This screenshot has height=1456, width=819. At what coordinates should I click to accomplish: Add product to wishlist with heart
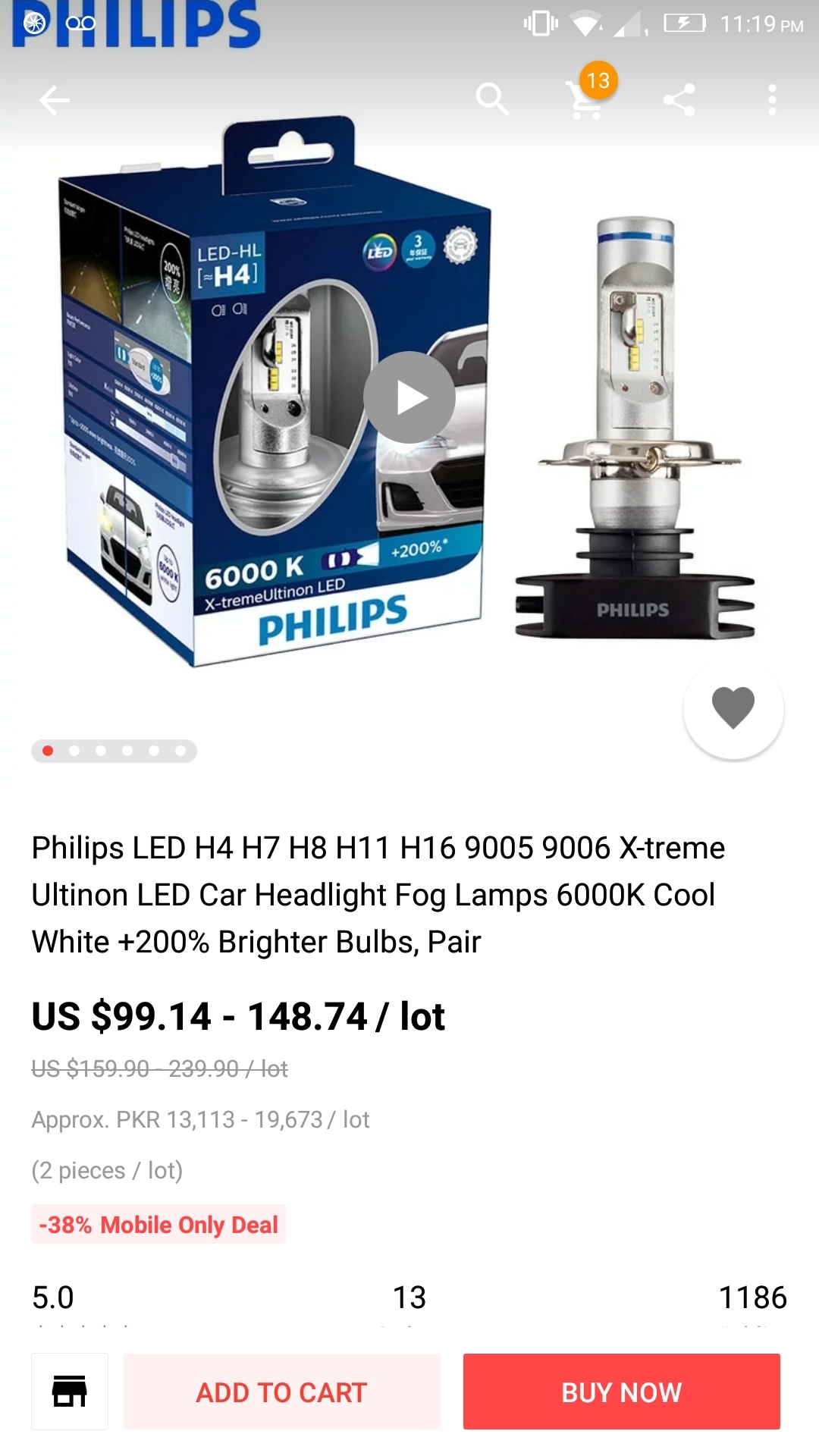click(733, 708)
